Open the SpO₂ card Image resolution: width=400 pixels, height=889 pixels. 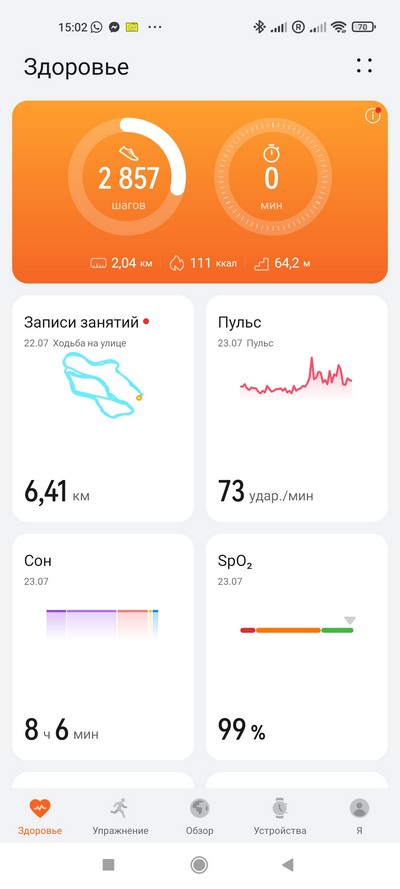[x=297, y=646]
